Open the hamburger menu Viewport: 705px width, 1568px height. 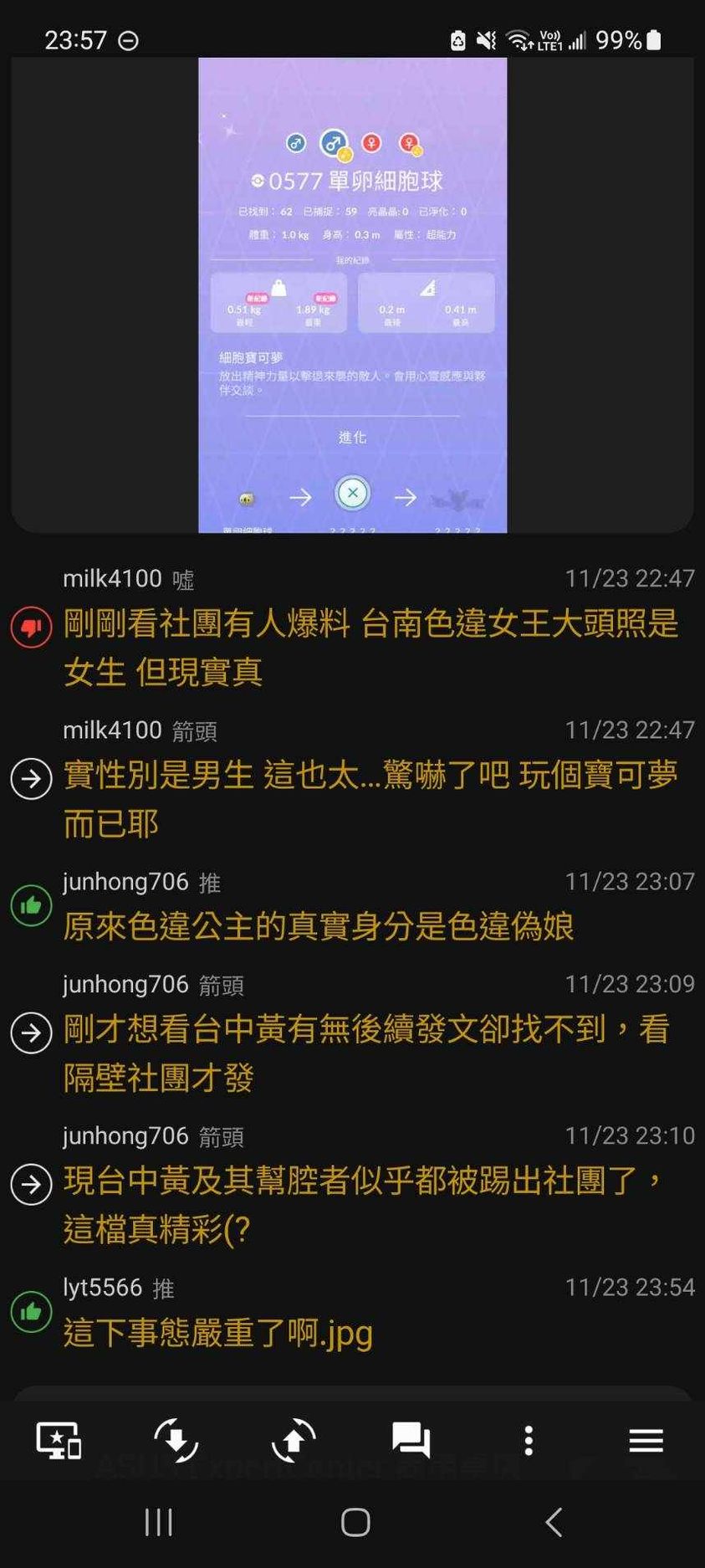(646, 1440)
